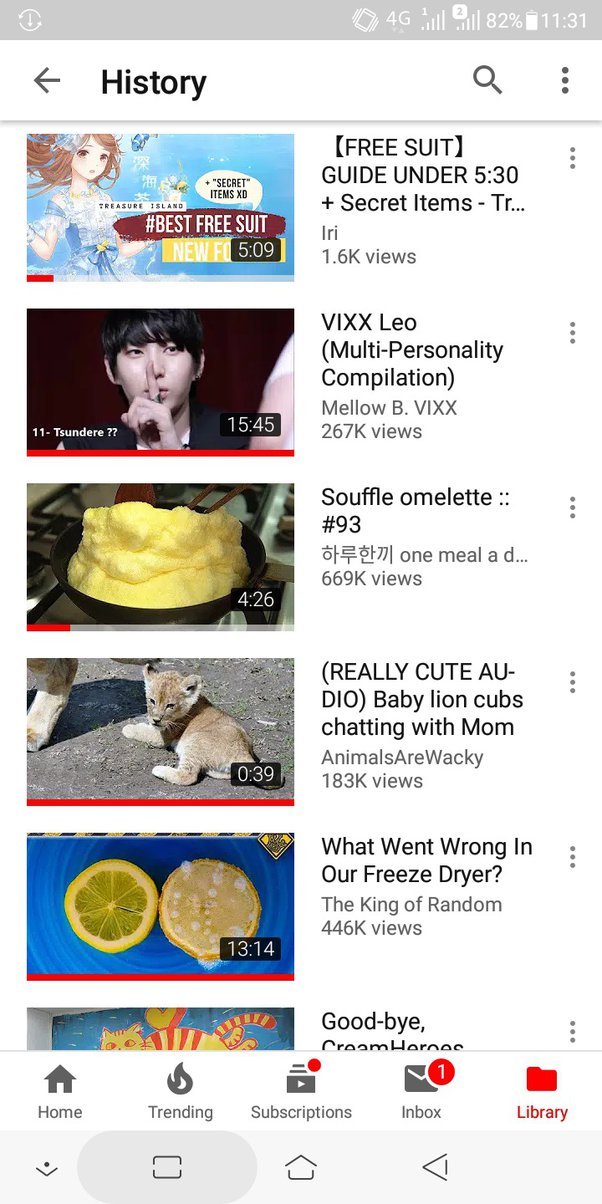The height and width of the screenshot is (1204, 602).
Task: Play Baby lion cubs chatting with Mom
Action: point(161,731)
